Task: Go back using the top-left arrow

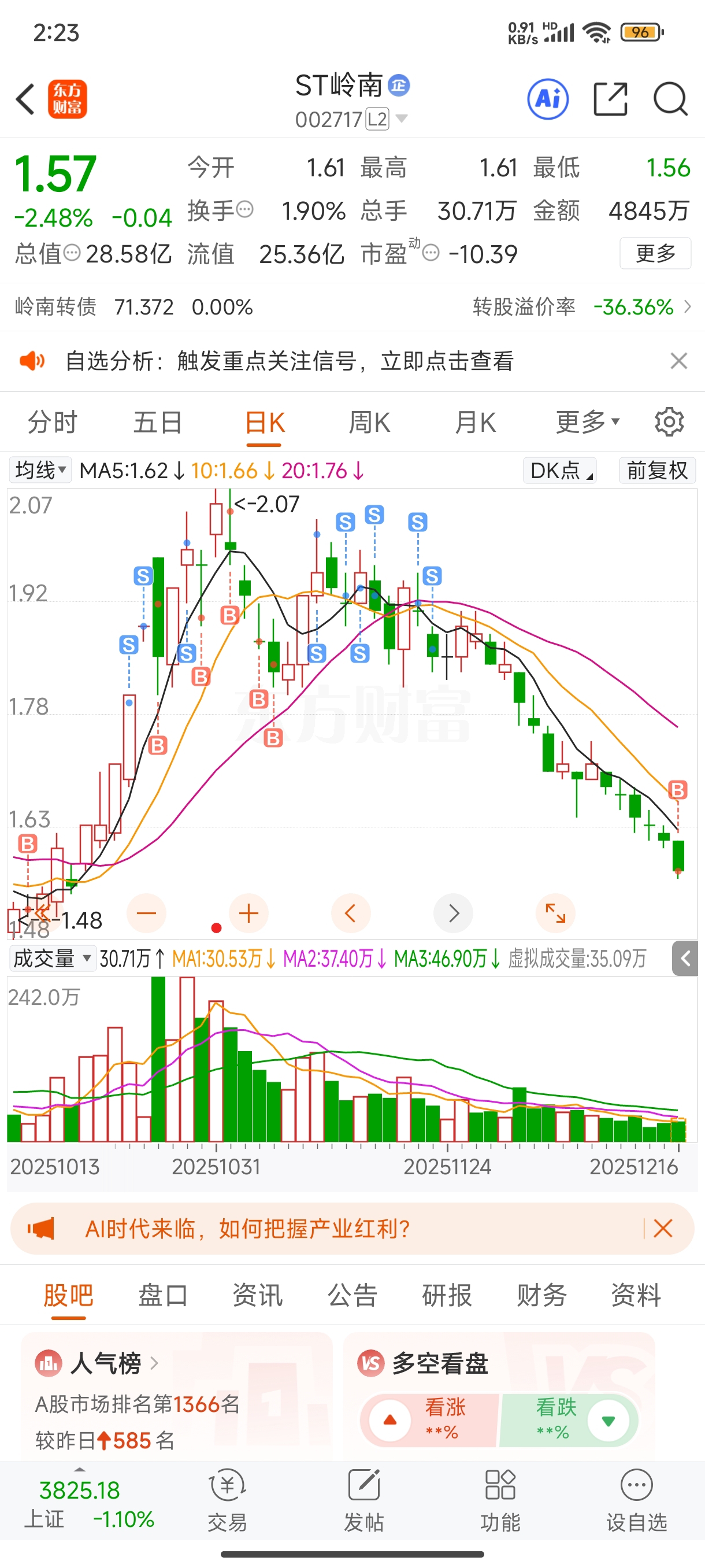Action: [x=25, y=99]
